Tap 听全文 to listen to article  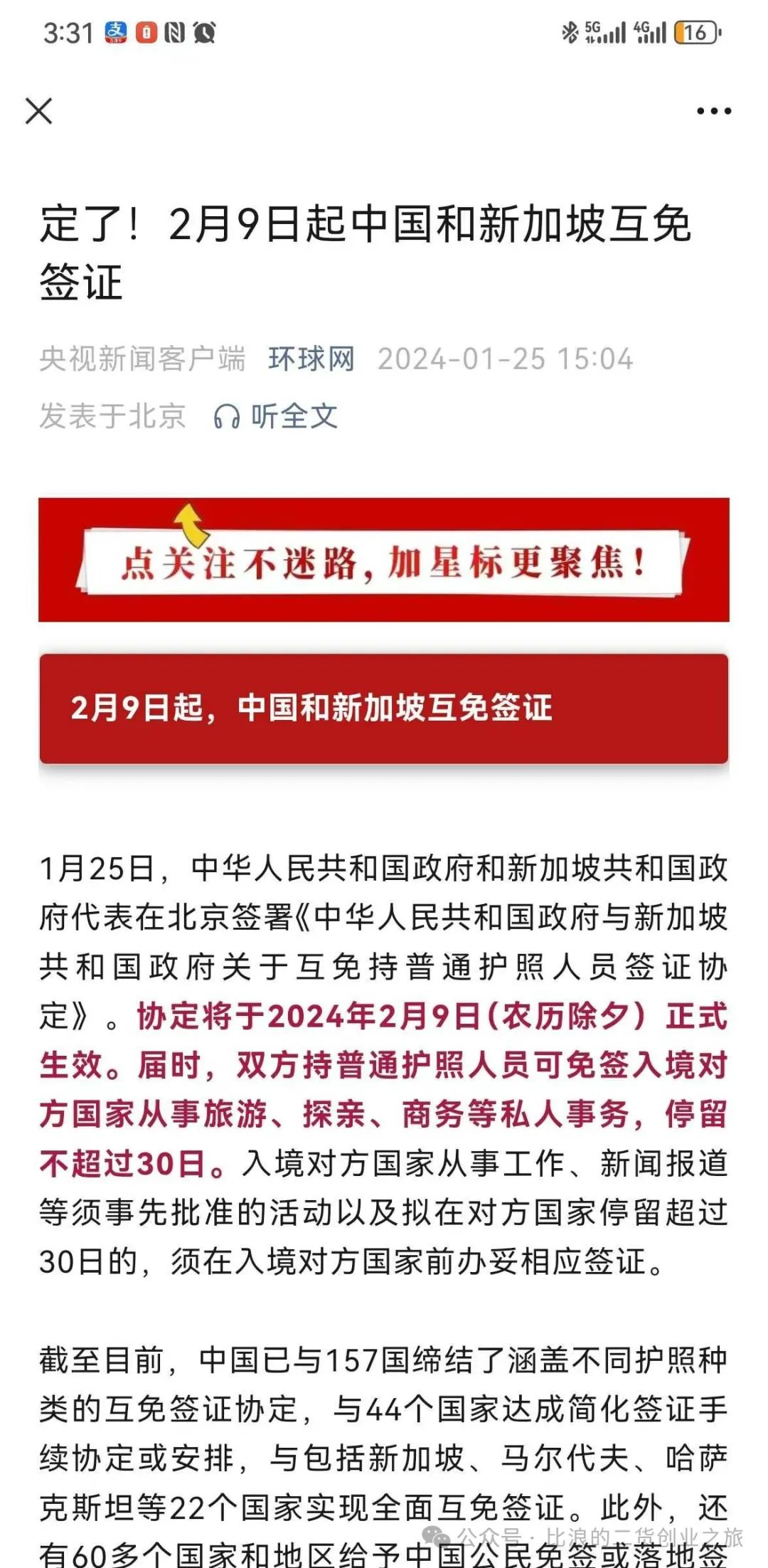point(276,416)
